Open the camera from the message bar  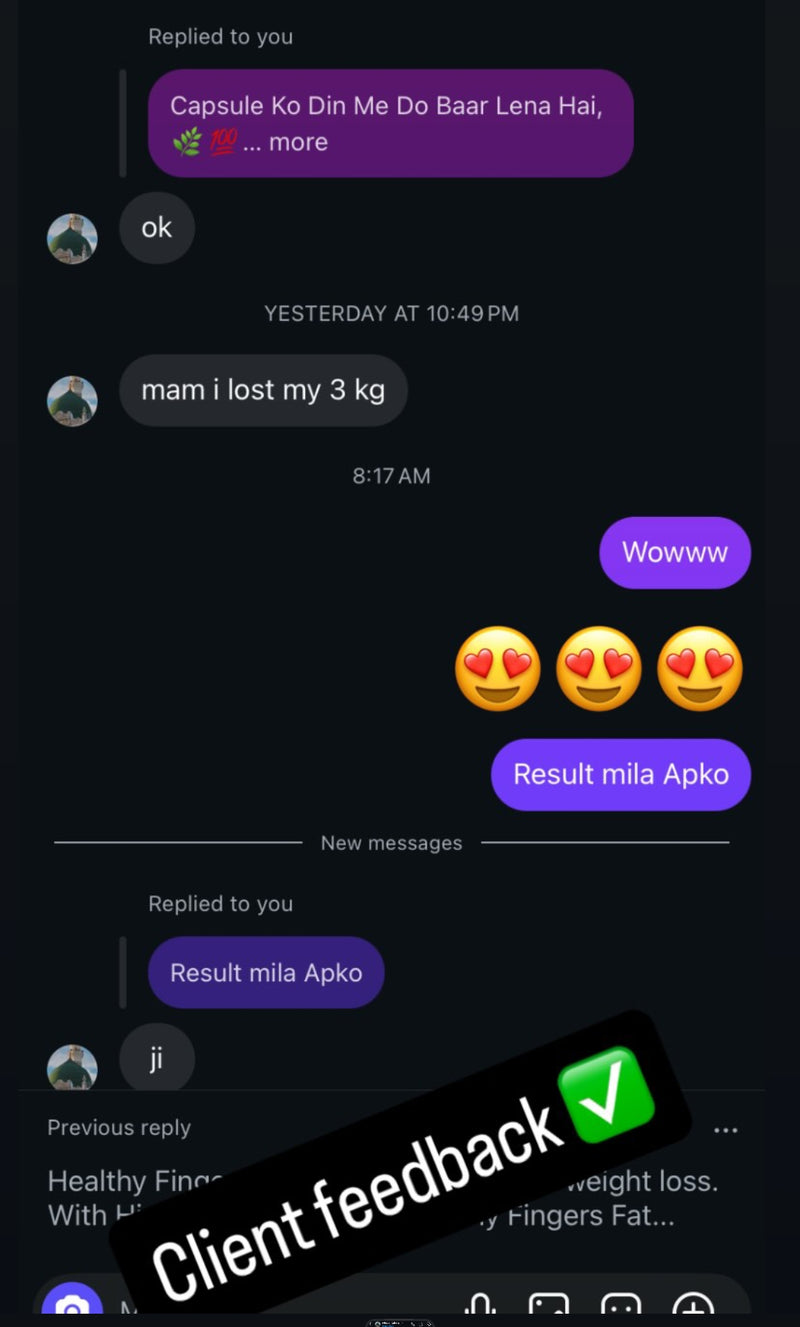(x=72, y=1305)
